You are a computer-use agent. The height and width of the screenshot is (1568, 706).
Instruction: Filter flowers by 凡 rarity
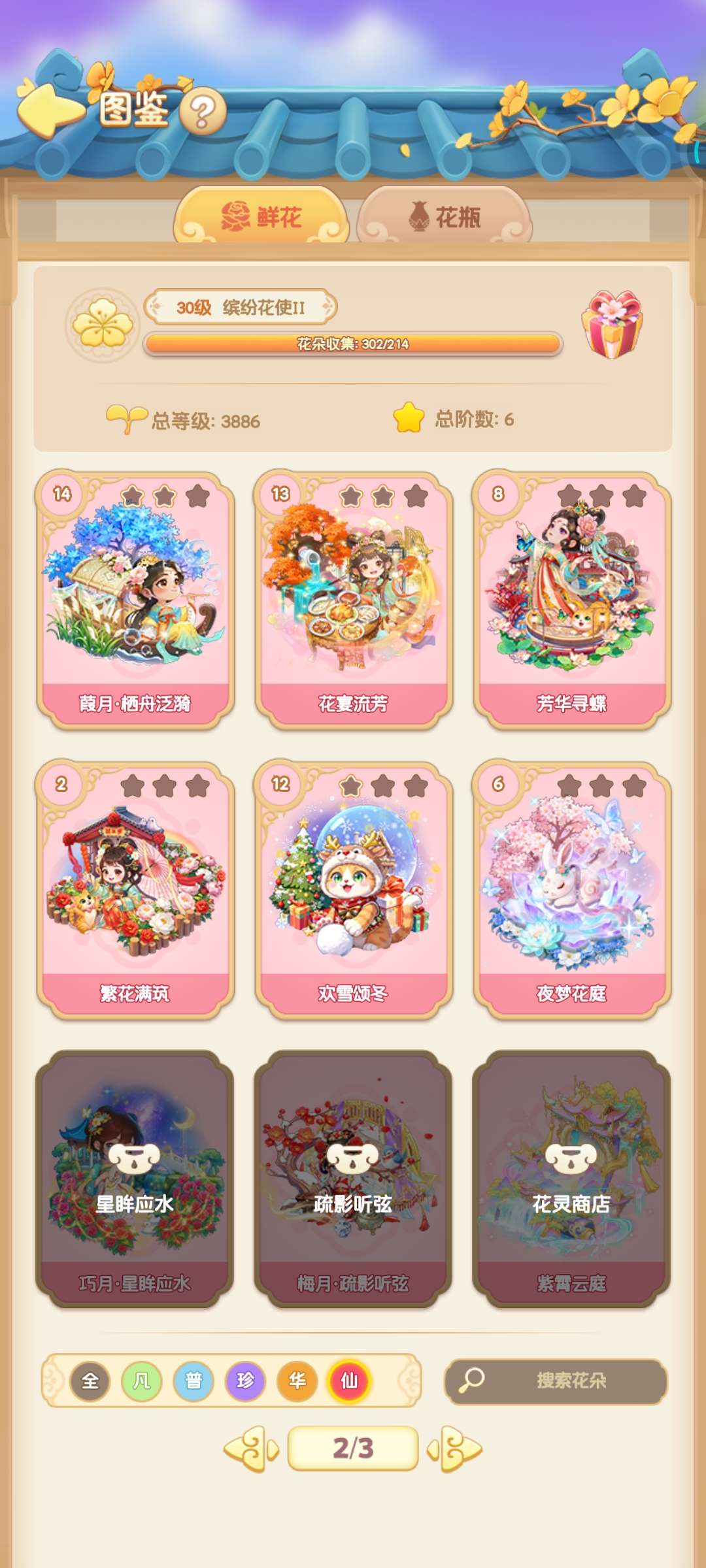pos(142,1380)
